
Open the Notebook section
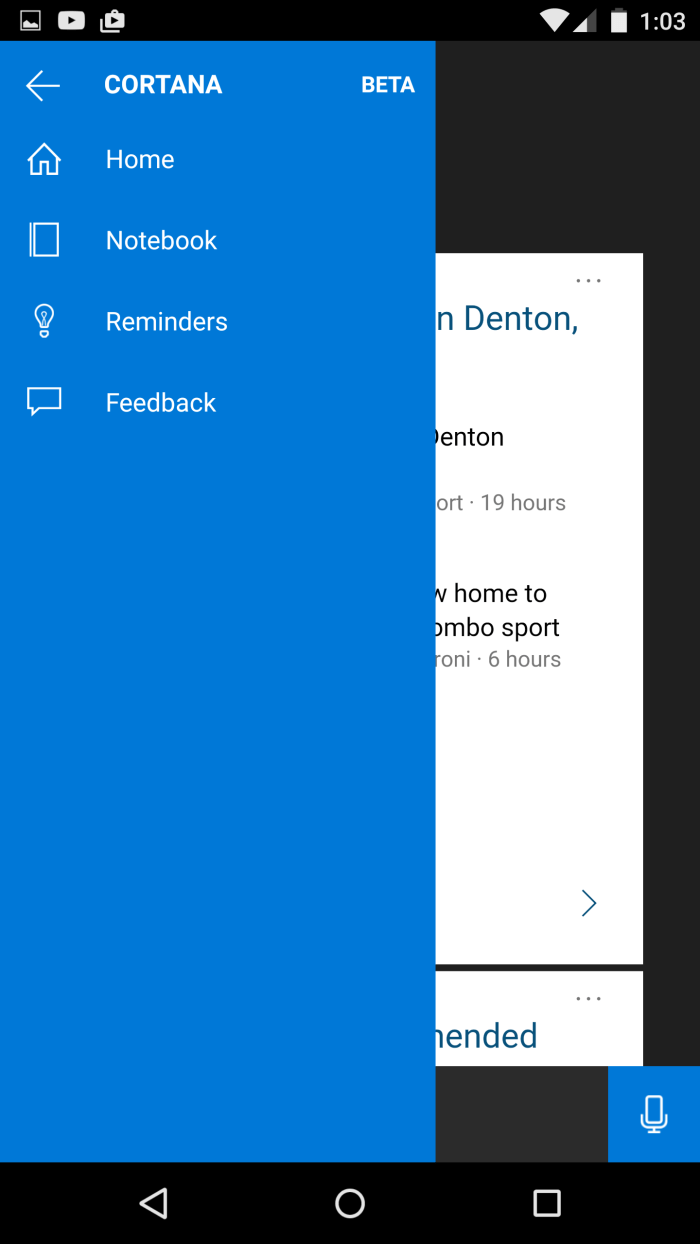(217, 240)
